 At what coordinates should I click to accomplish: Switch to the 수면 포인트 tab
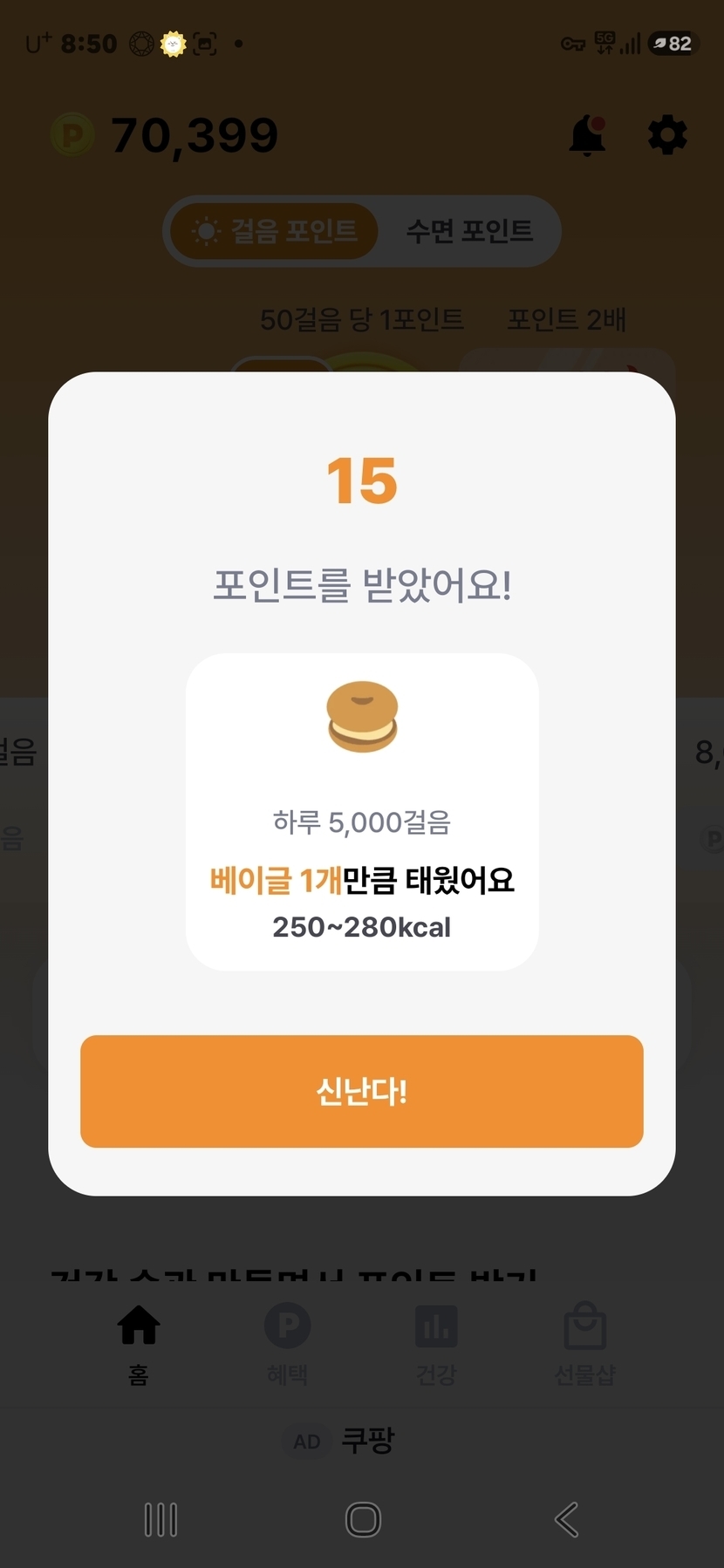[469, 231]
